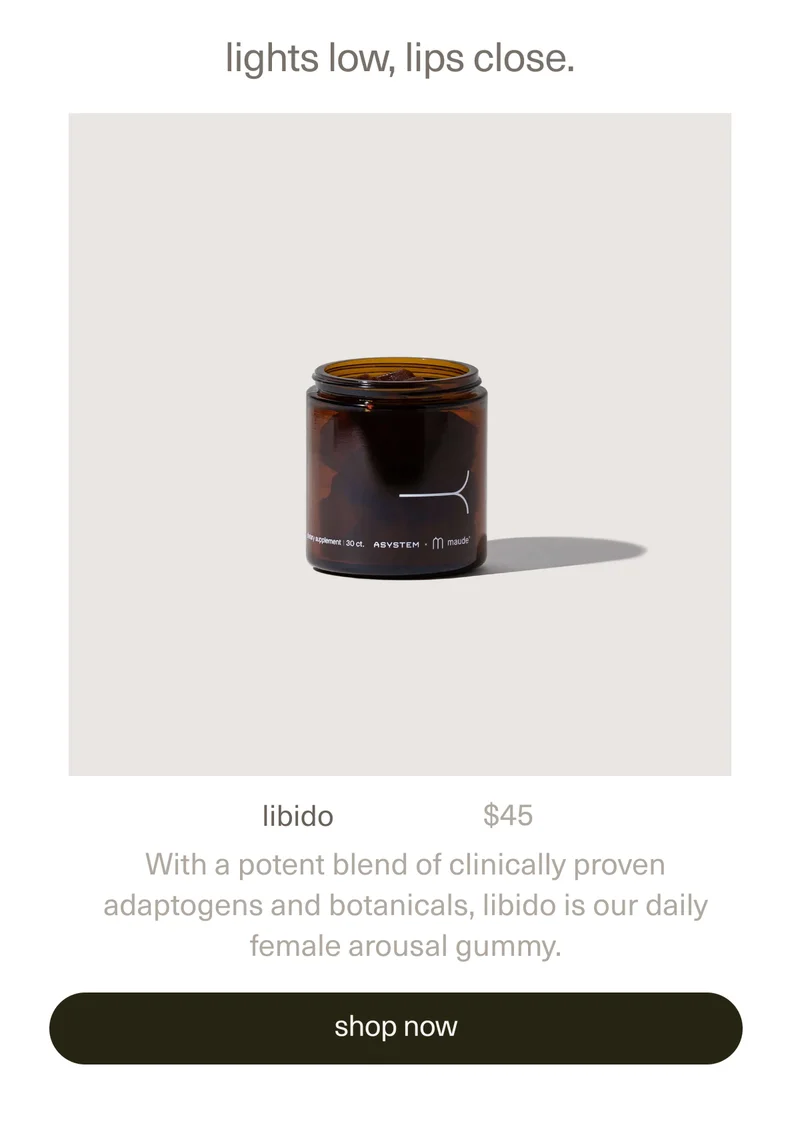The height and width of the screenshot is (1133, 800).
Task: Click the supplement text on the jar label
Action: (x=330, y=541)
